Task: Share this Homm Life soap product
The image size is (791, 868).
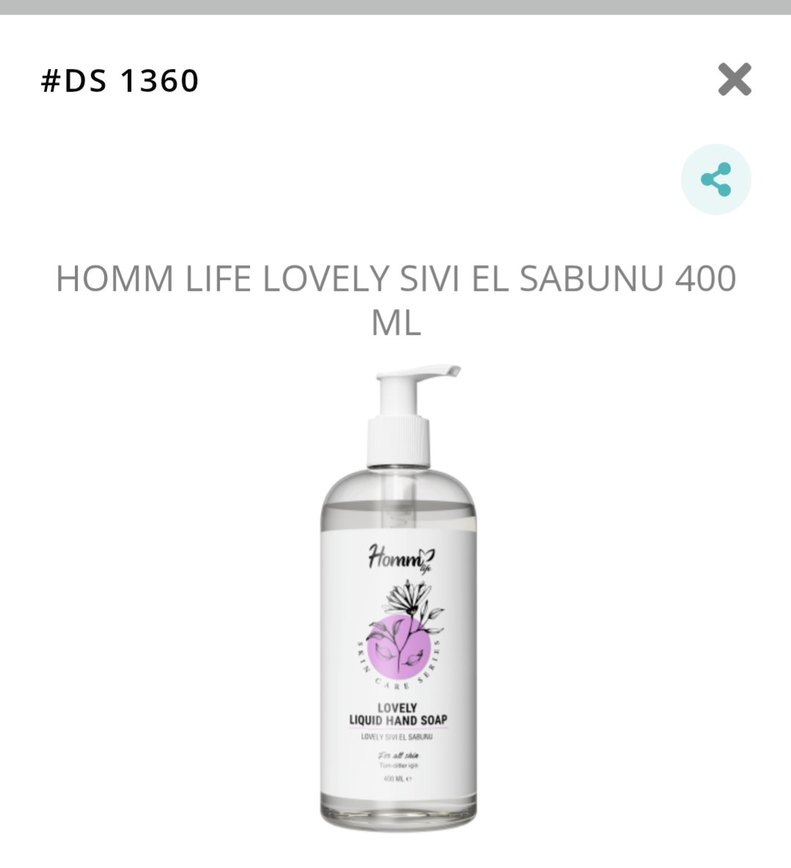Action: pyautogui.click(x=716, y=180)
